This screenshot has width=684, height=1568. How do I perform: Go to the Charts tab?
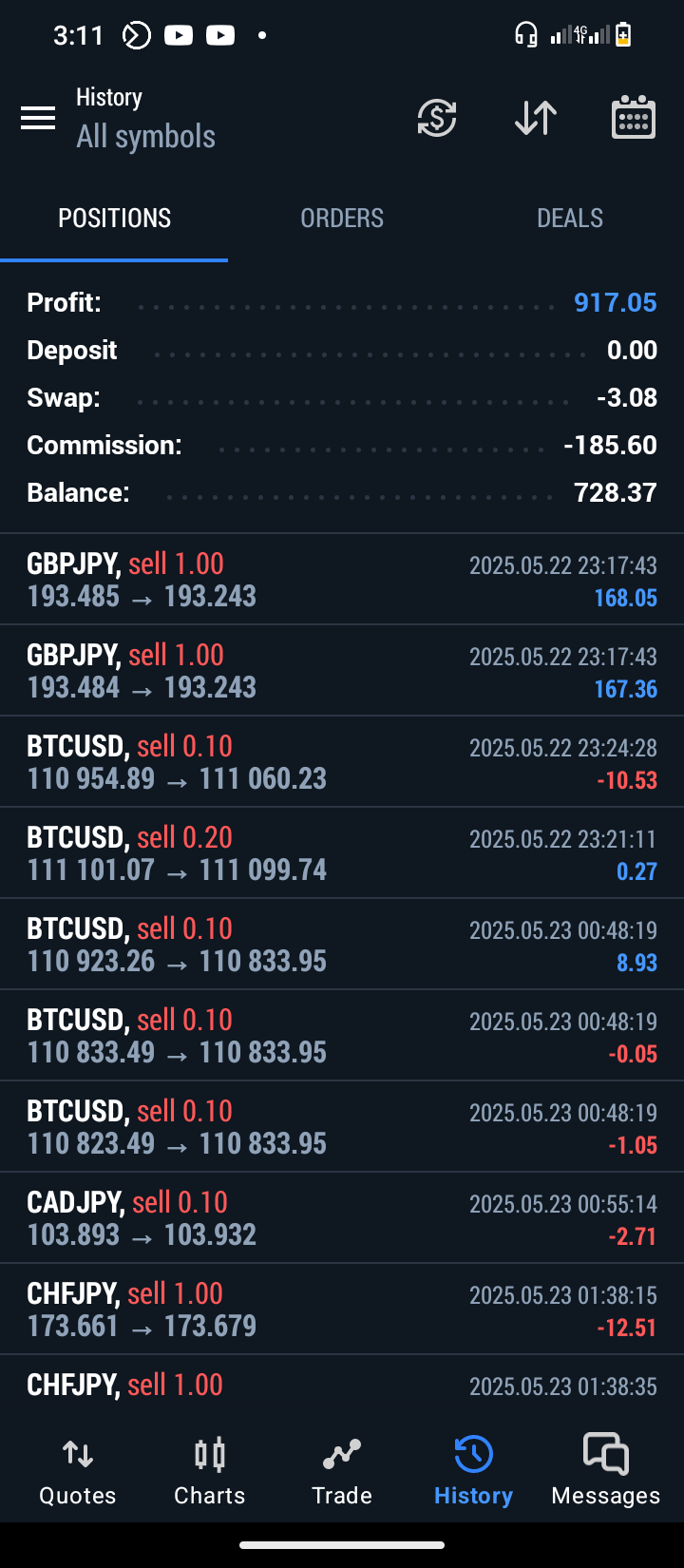tap(210, 1471)
